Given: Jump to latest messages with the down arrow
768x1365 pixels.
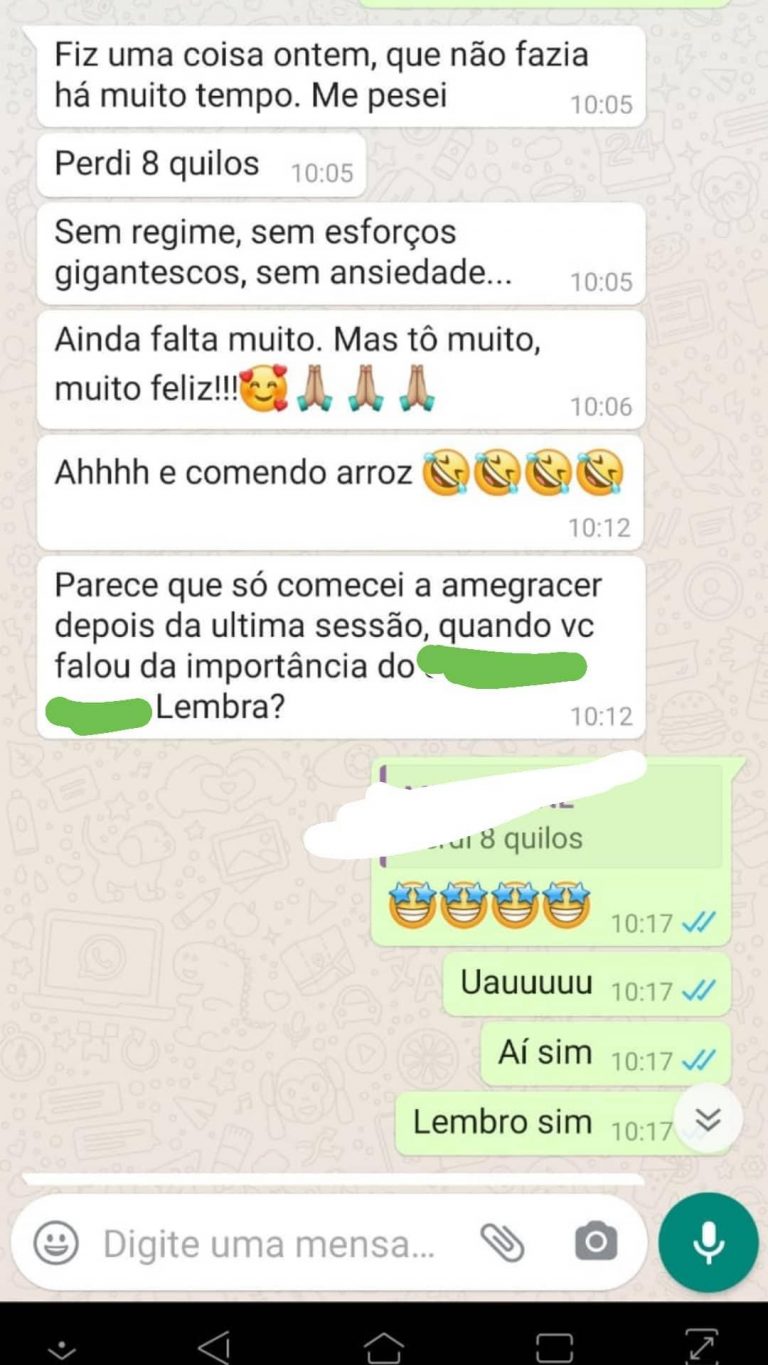Looking at the screenshot, I should tap(708, 1118).
